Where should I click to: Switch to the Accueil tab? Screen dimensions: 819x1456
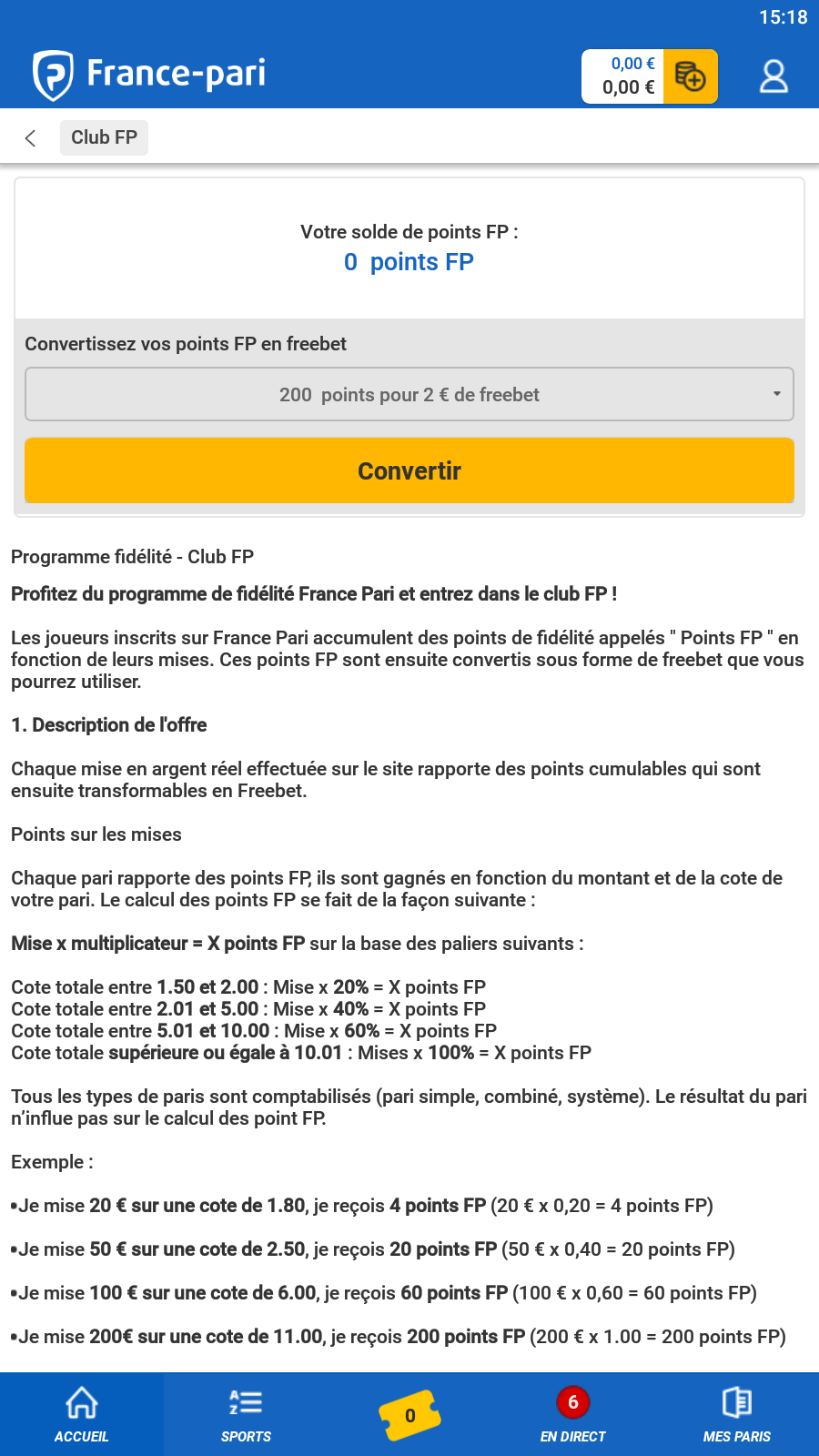(82, 1414)
